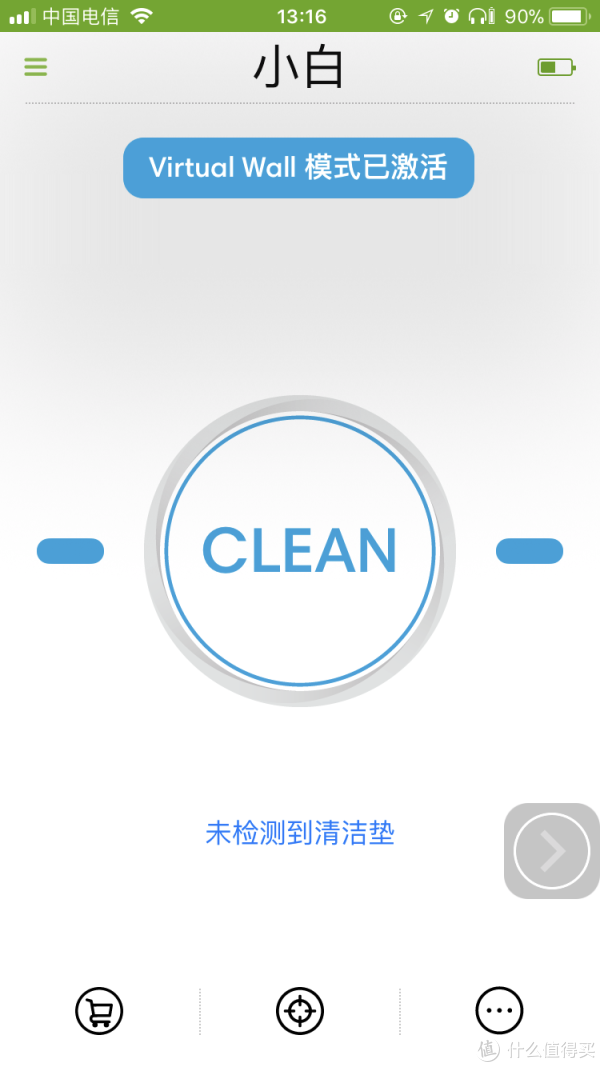Open the more options ellipsis icon

coord(499,1011)
